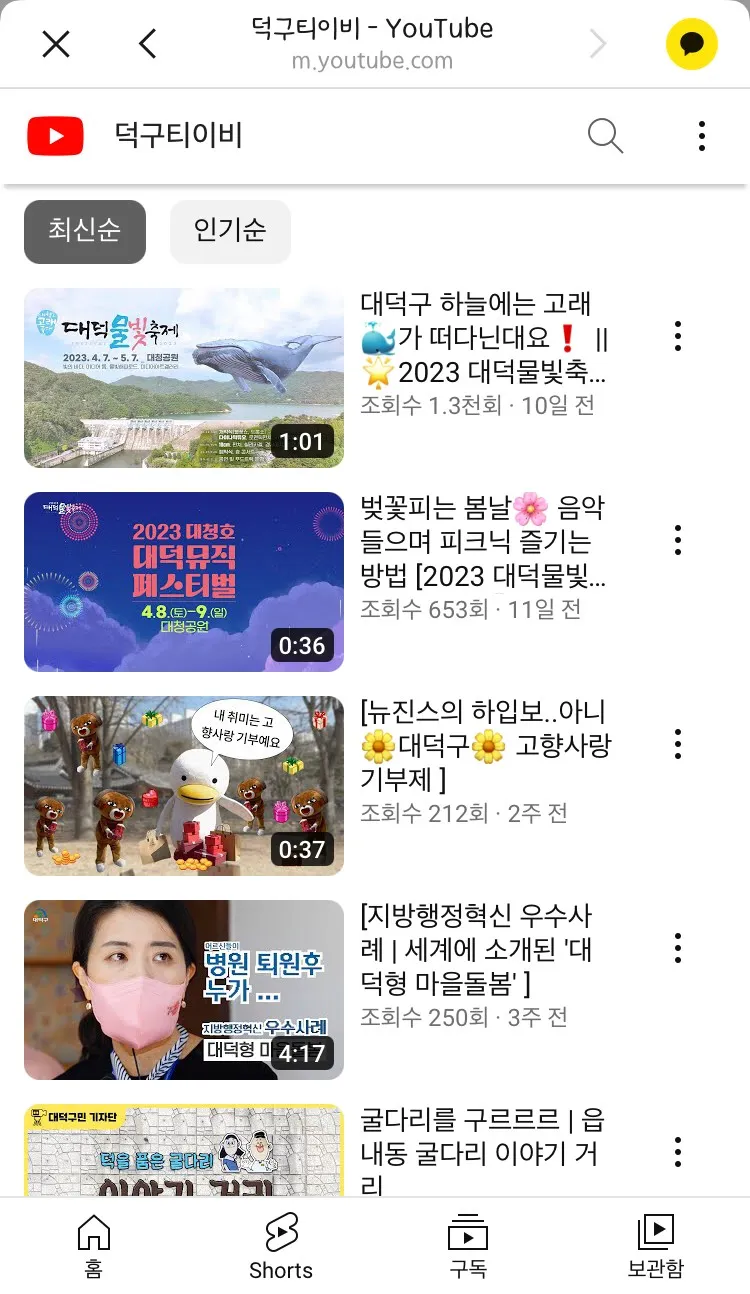
Task: Open options for the 고향사랑 기부제 video
Action: [x=678, y=744]
